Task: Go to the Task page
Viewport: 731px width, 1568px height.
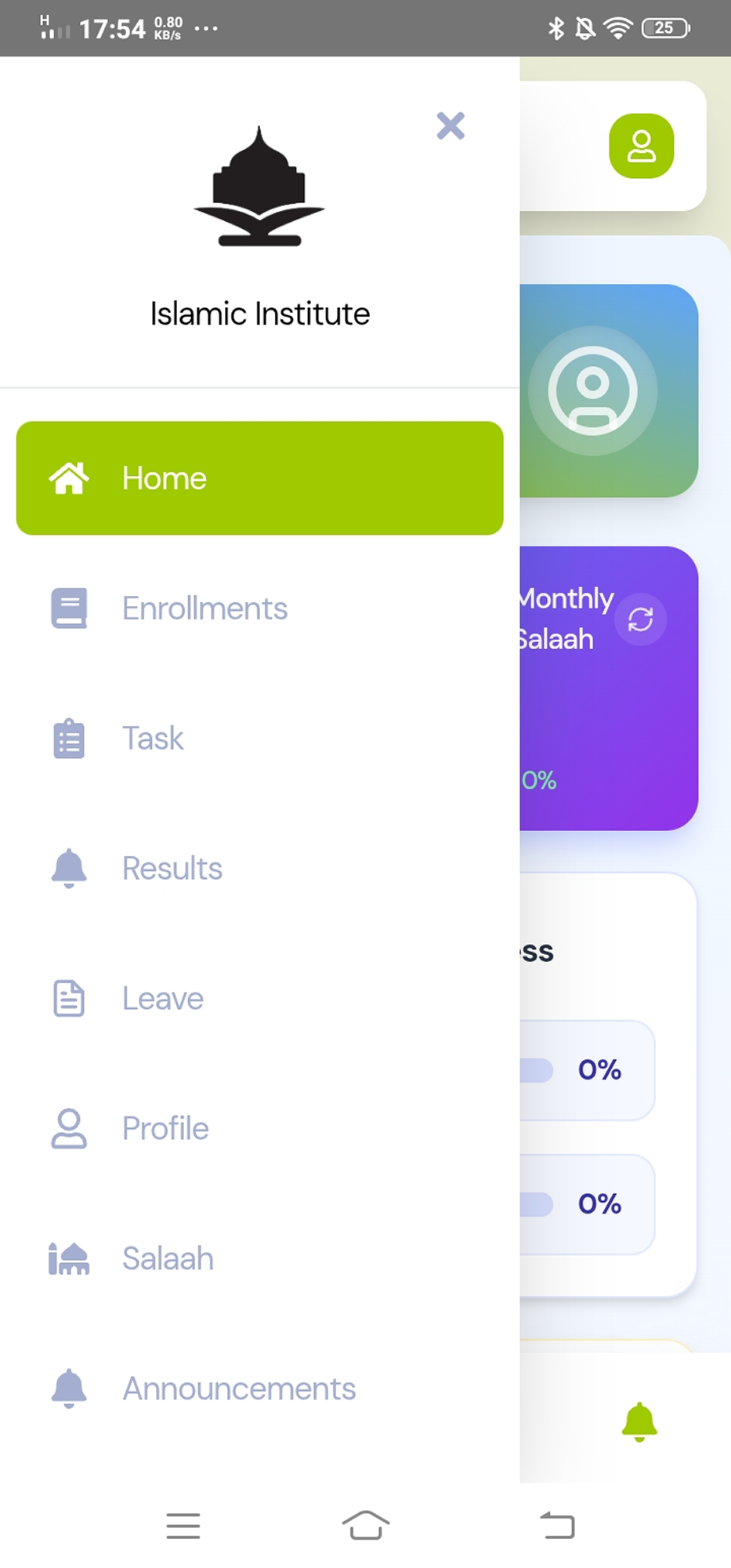Action: (x=153, y=739)
